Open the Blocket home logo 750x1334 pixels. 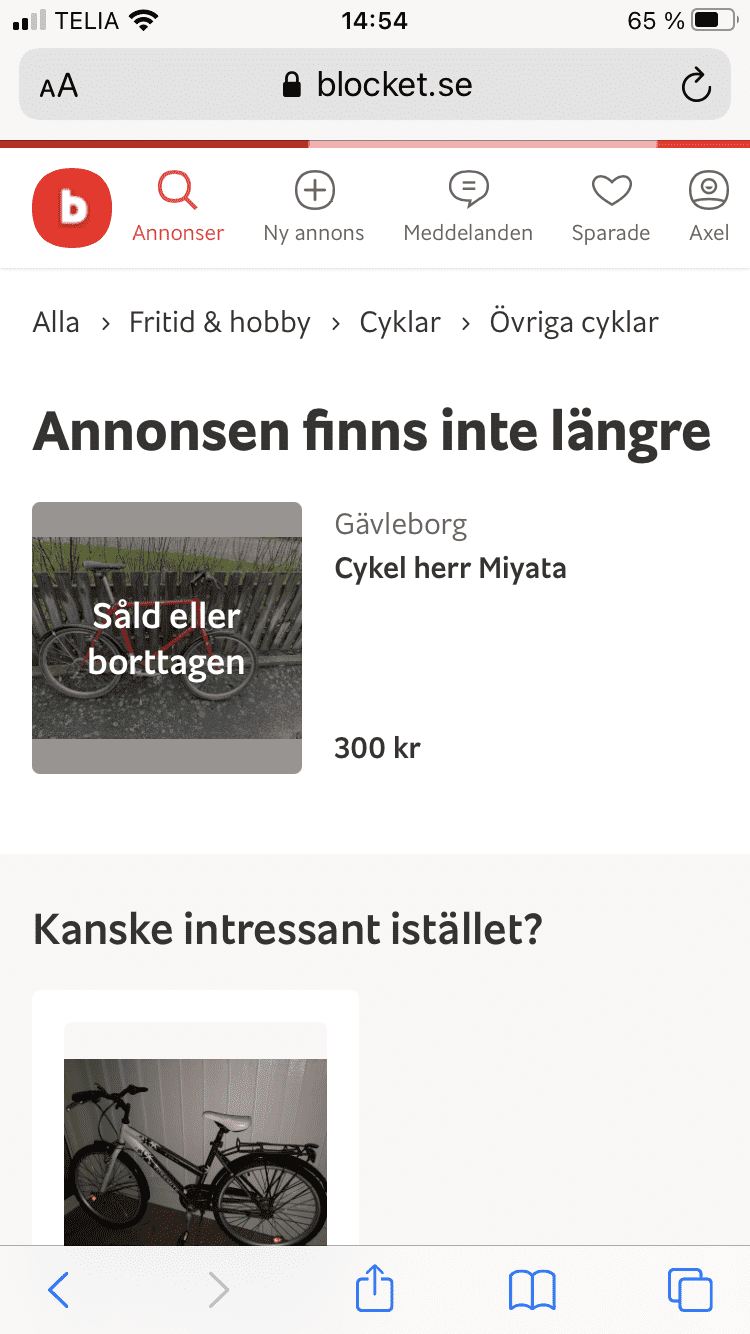(71, 208)
